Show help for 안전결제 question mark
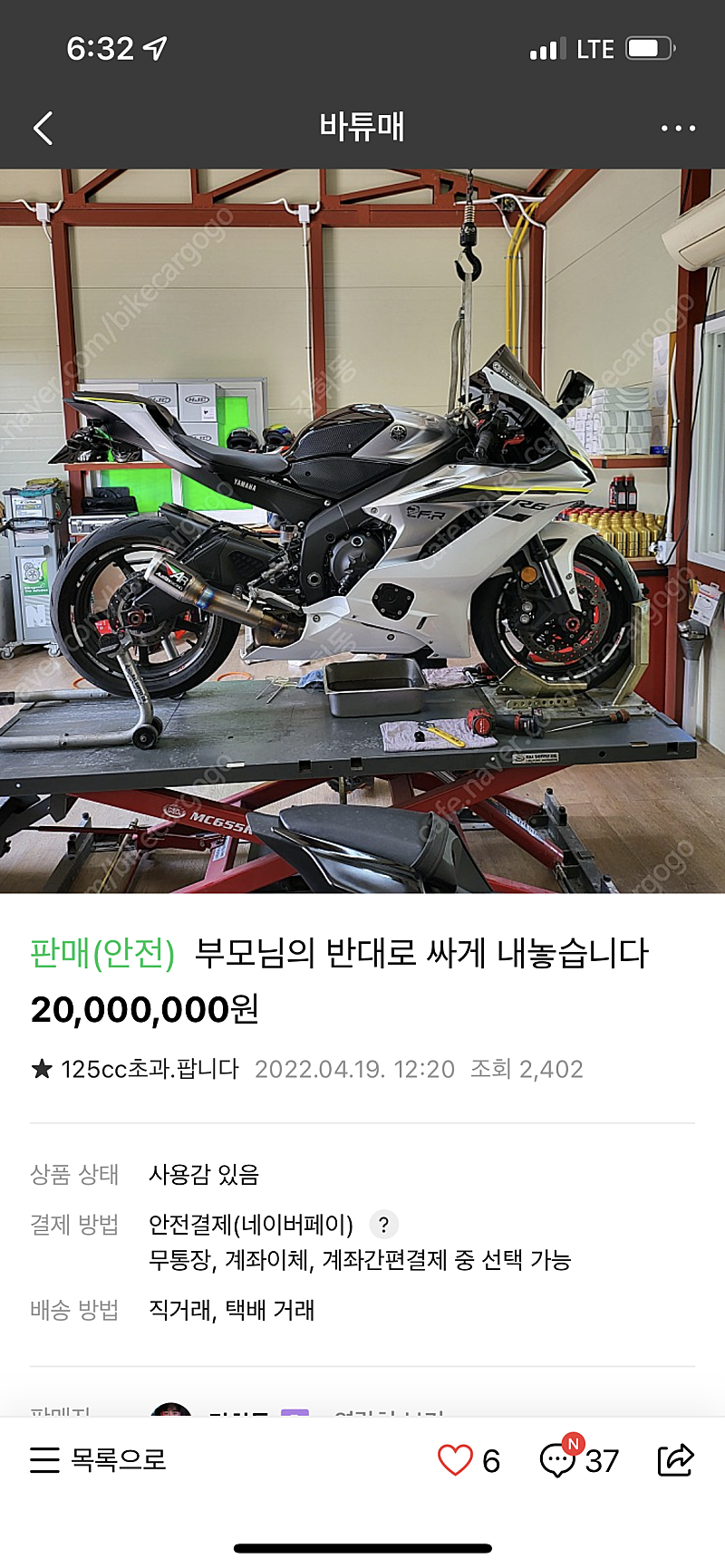Viewport: 725px width, 1568px height. coord(383,1225)
